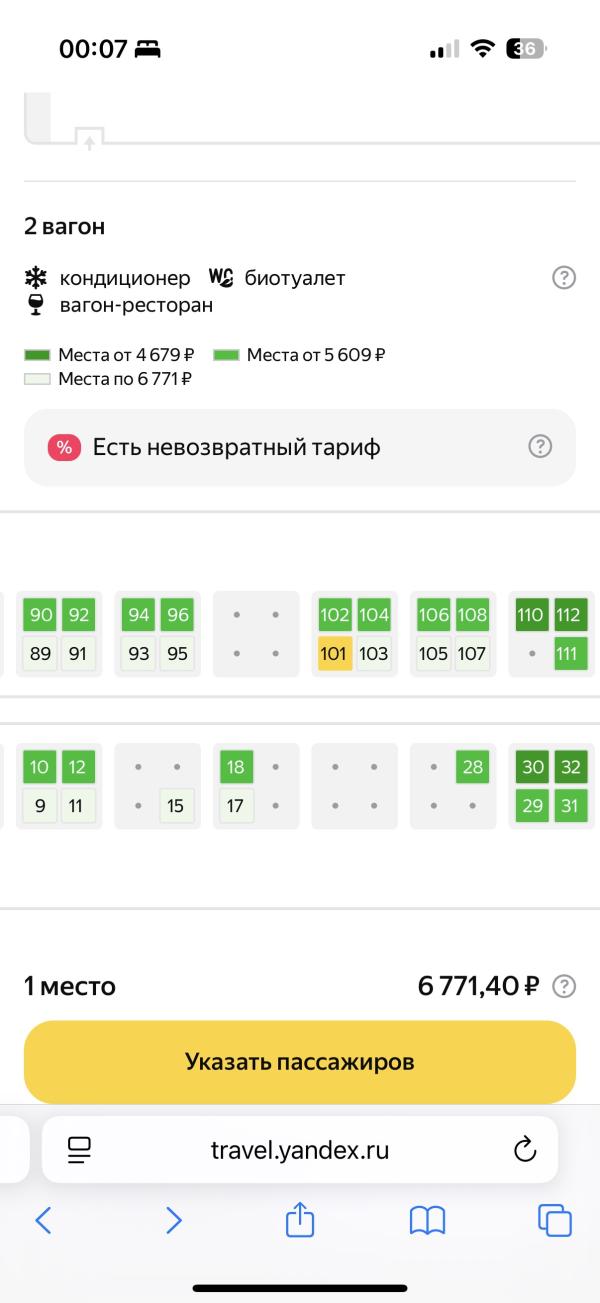Image resolution: width=600 pixels, height=1303 pixels.
Task: Deselect the selected seat 101
Action: [x=335, y=654]
